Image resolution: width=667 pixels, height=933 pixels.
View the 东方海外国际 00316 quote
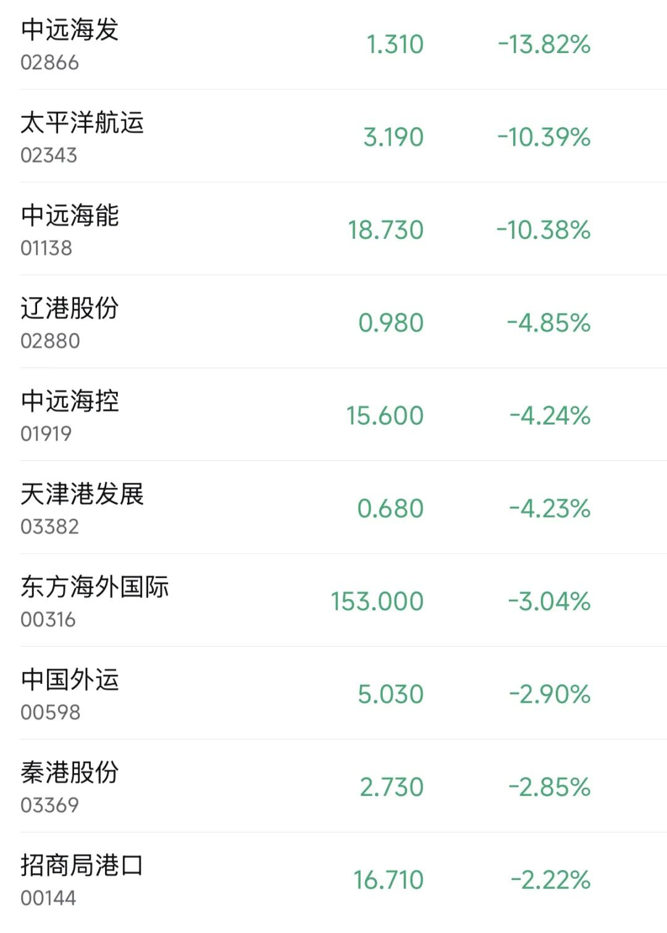point(333,601)
